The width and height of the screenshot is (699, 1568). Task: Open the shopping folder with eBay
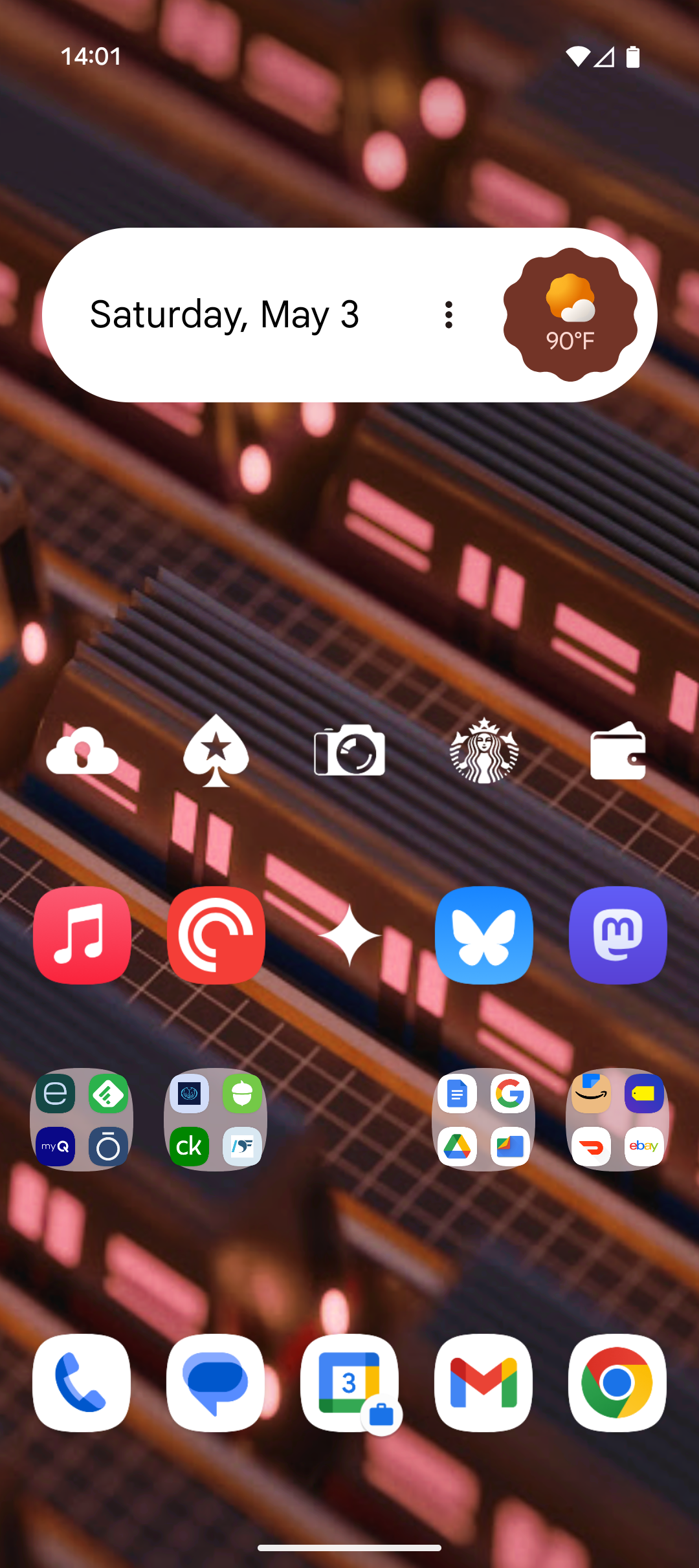coord(617,1120)
